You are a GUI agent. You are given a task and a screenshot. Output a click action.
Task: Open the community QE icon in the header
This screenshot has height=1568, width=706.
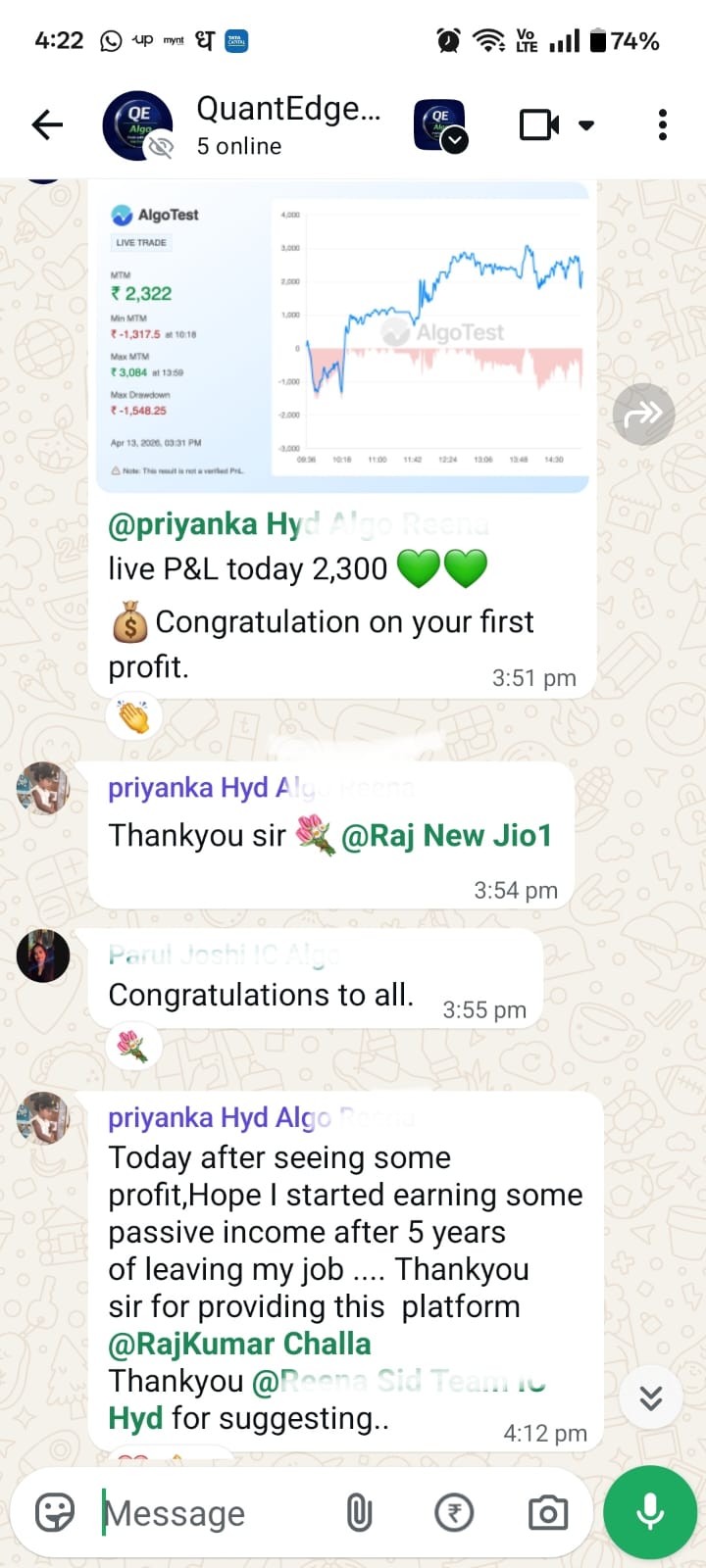click(440, 125)
